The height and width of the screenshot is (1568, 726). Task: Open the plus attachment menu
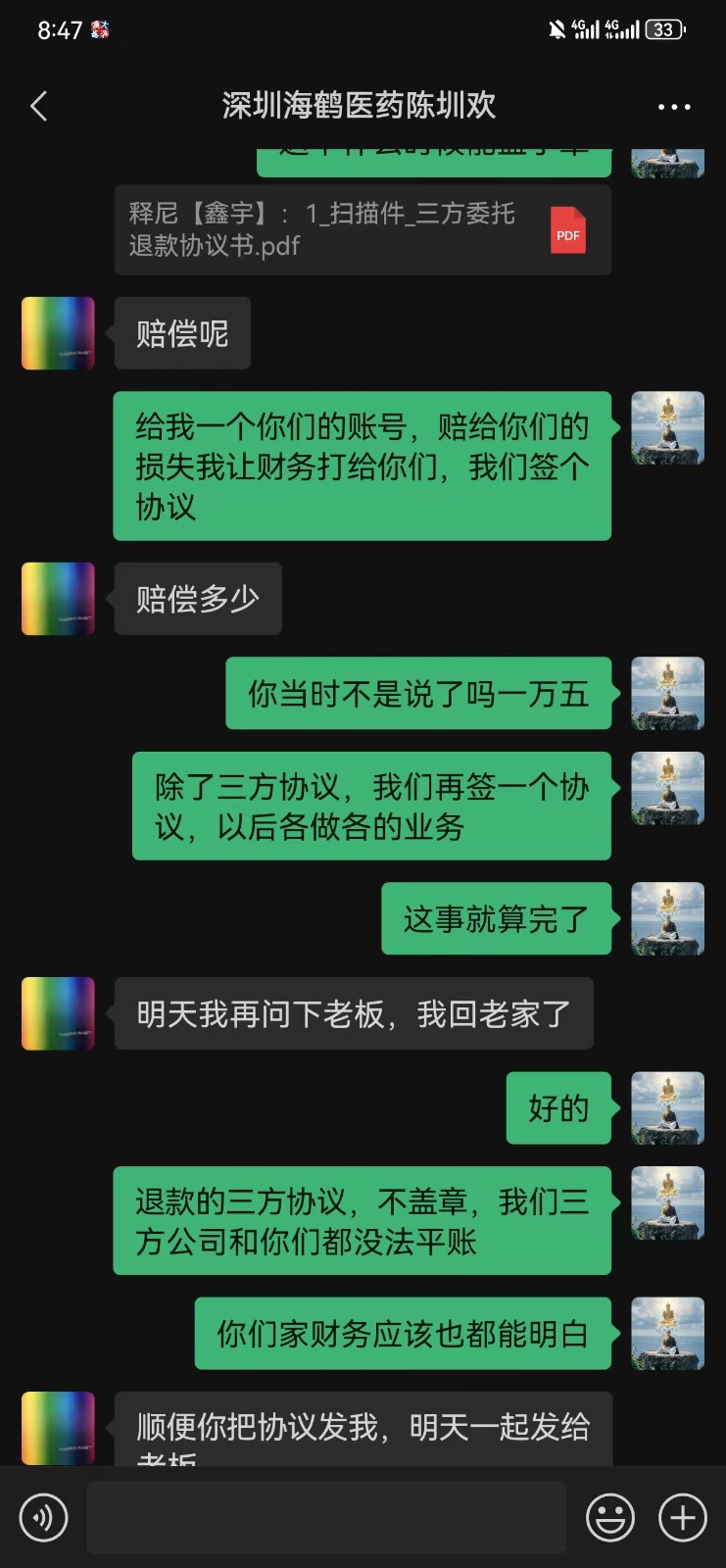[683, 1518]
